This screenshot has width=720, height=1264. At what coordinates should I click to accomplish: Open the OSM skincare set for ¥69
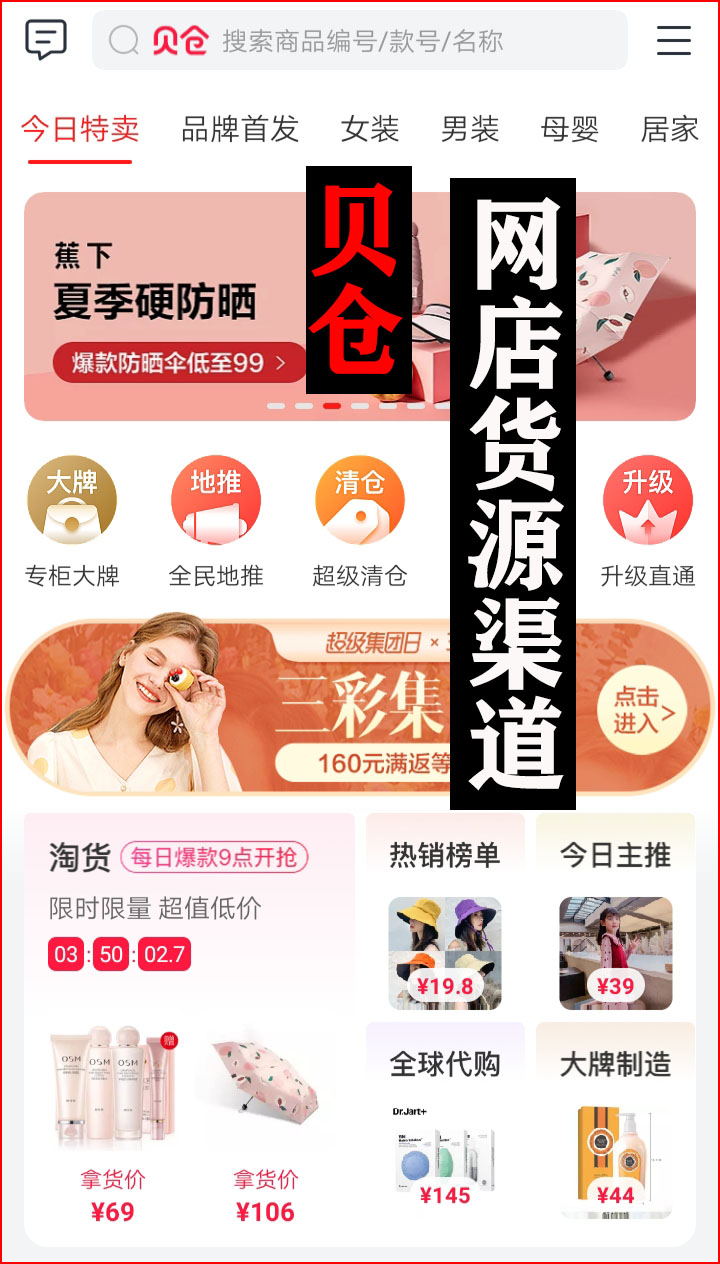click(113, 1120)
